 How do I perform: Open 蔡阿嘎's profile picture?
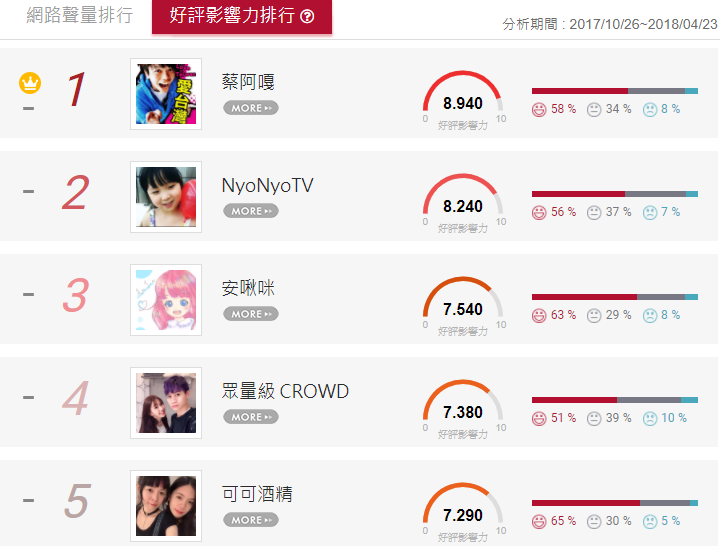coord(166,93)
